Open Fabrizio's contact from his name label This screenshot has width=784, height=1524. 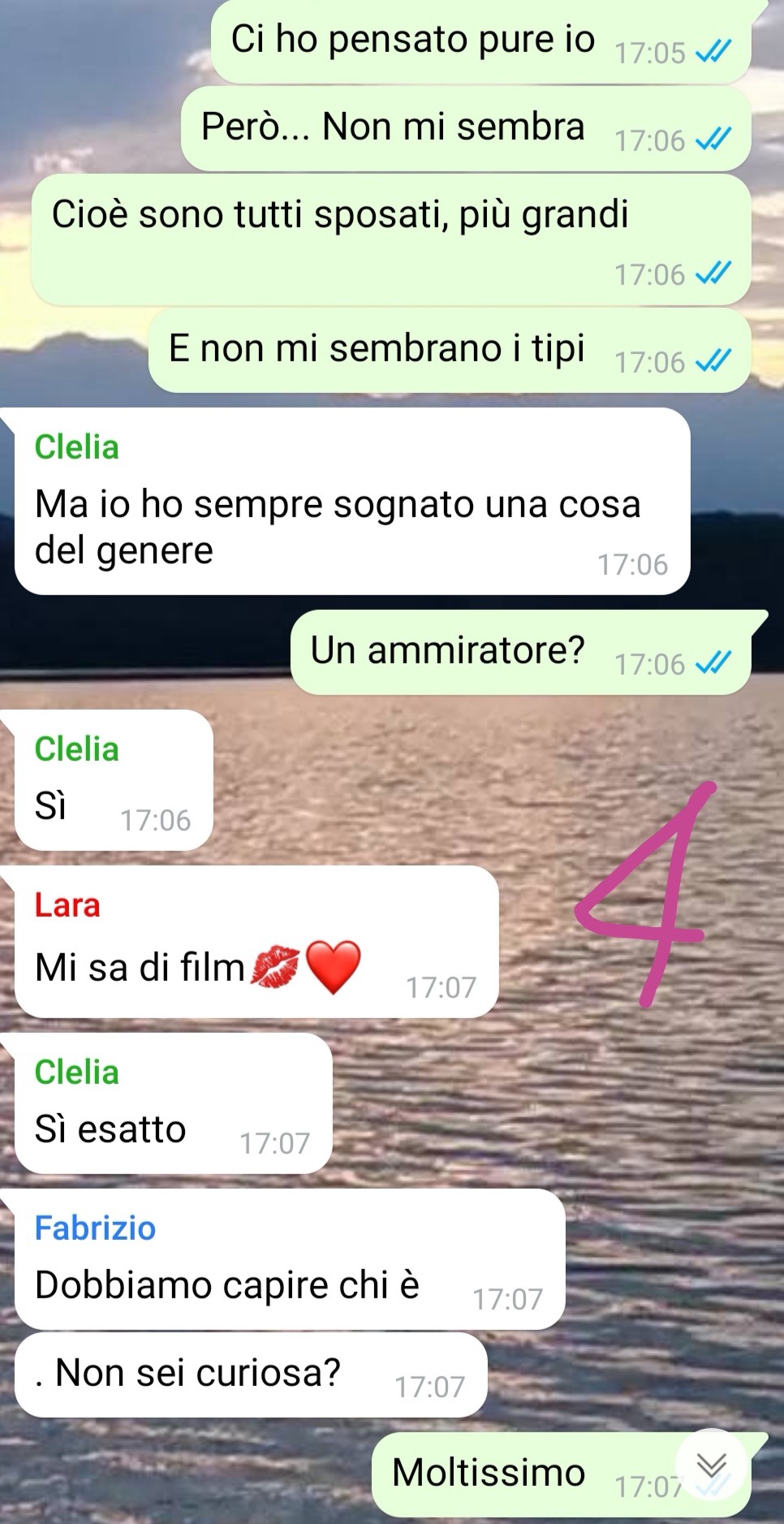click(95, 1228)
